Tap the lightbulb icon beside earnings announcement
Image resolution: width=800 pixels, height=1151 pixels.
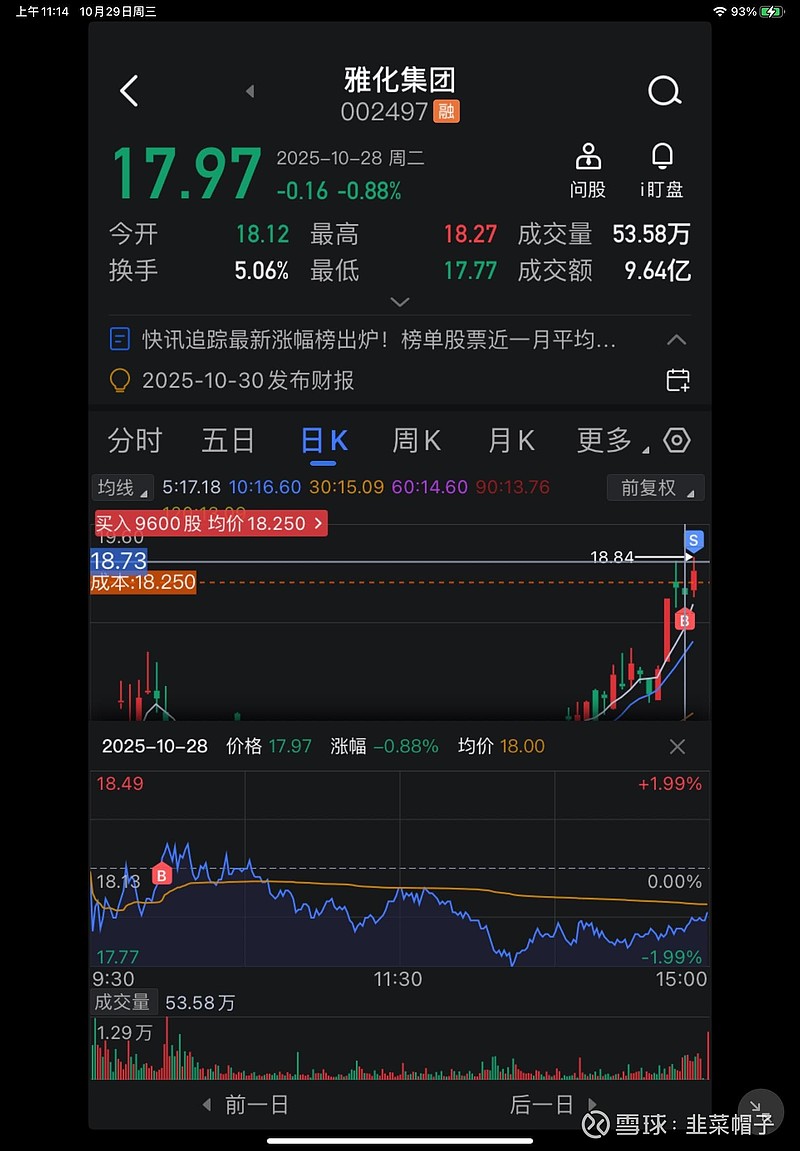pyautogui.click(x=120, y=381)
